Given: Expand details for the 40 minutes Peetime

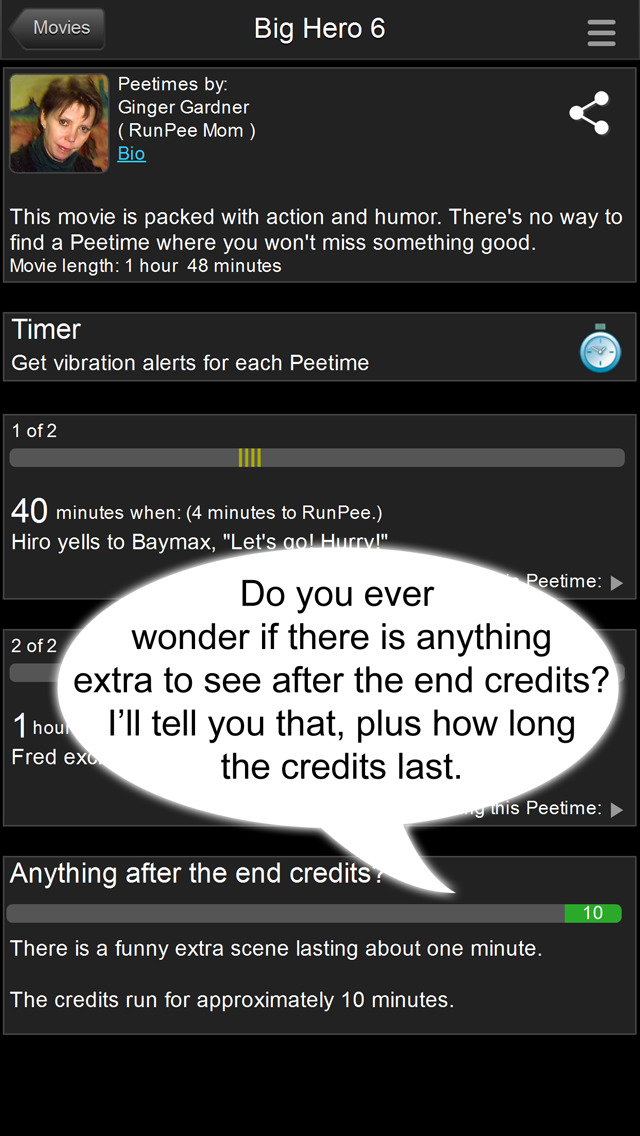Looking at the screenshot, I should tap(616, 582).
